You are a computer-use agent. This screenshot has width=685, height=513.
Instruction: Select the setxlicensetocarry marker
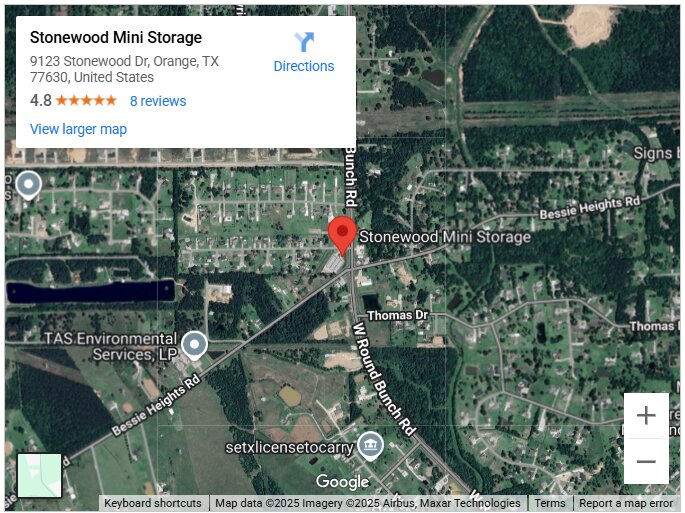coord(370,444)
